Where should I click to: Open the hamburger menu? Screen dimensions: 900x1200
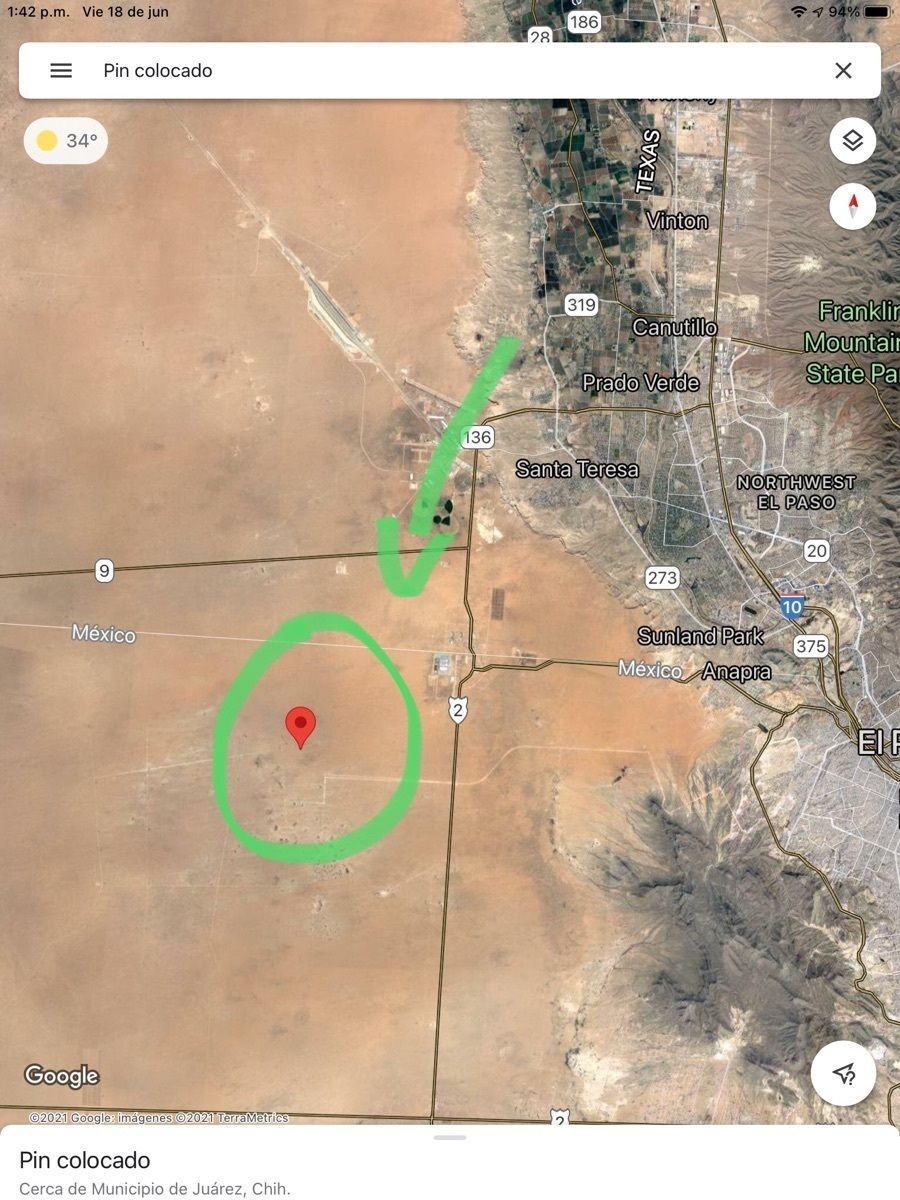coord(61,71)
